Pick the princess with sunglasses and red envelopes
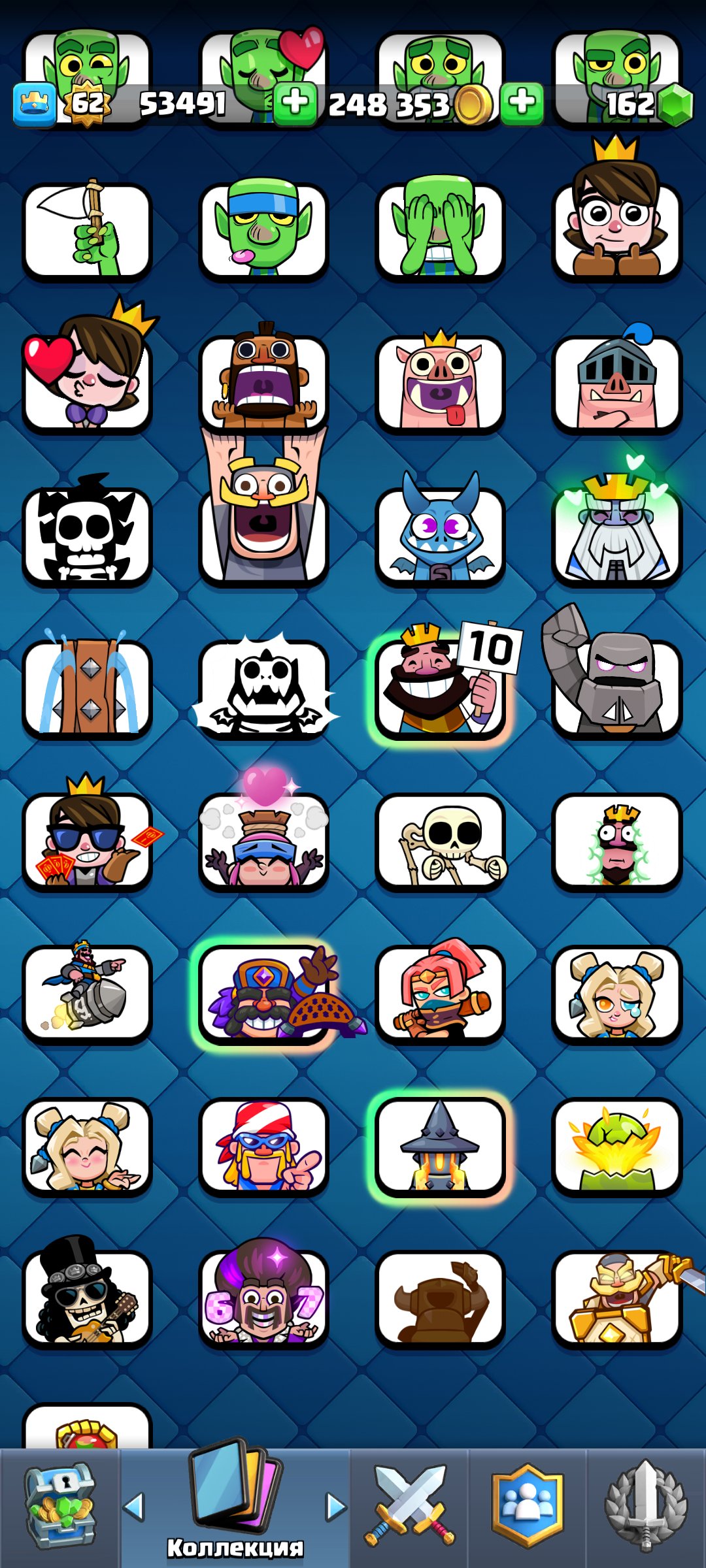 click(88, 840)
